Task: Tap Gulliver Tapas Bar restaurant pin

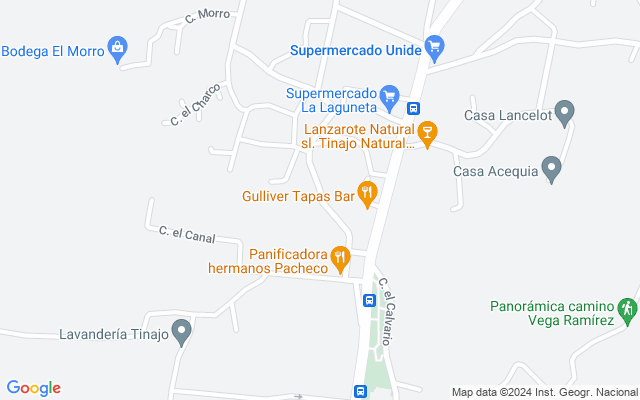Action: point(367,193)
